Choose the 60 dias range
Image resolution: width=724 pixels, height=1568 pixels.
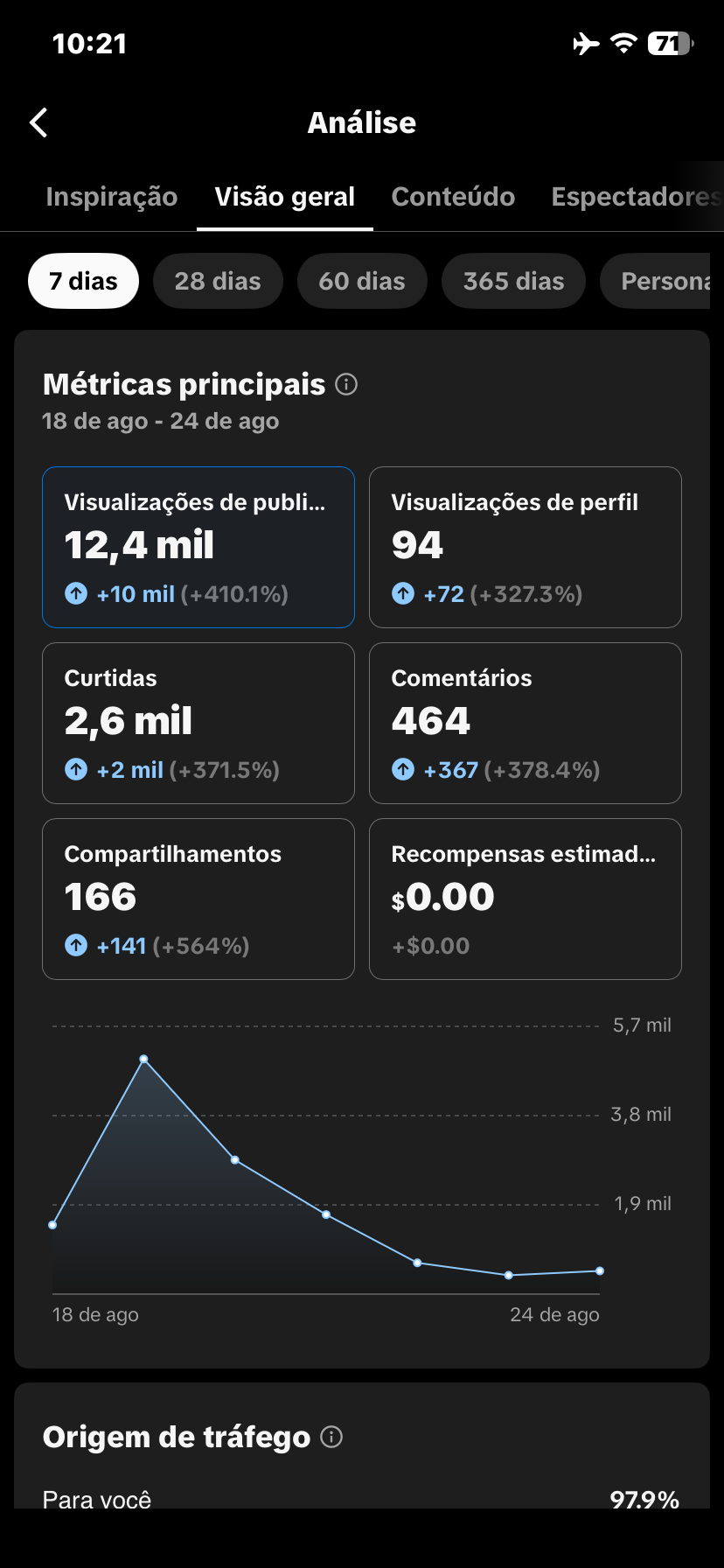coord(362,281)
